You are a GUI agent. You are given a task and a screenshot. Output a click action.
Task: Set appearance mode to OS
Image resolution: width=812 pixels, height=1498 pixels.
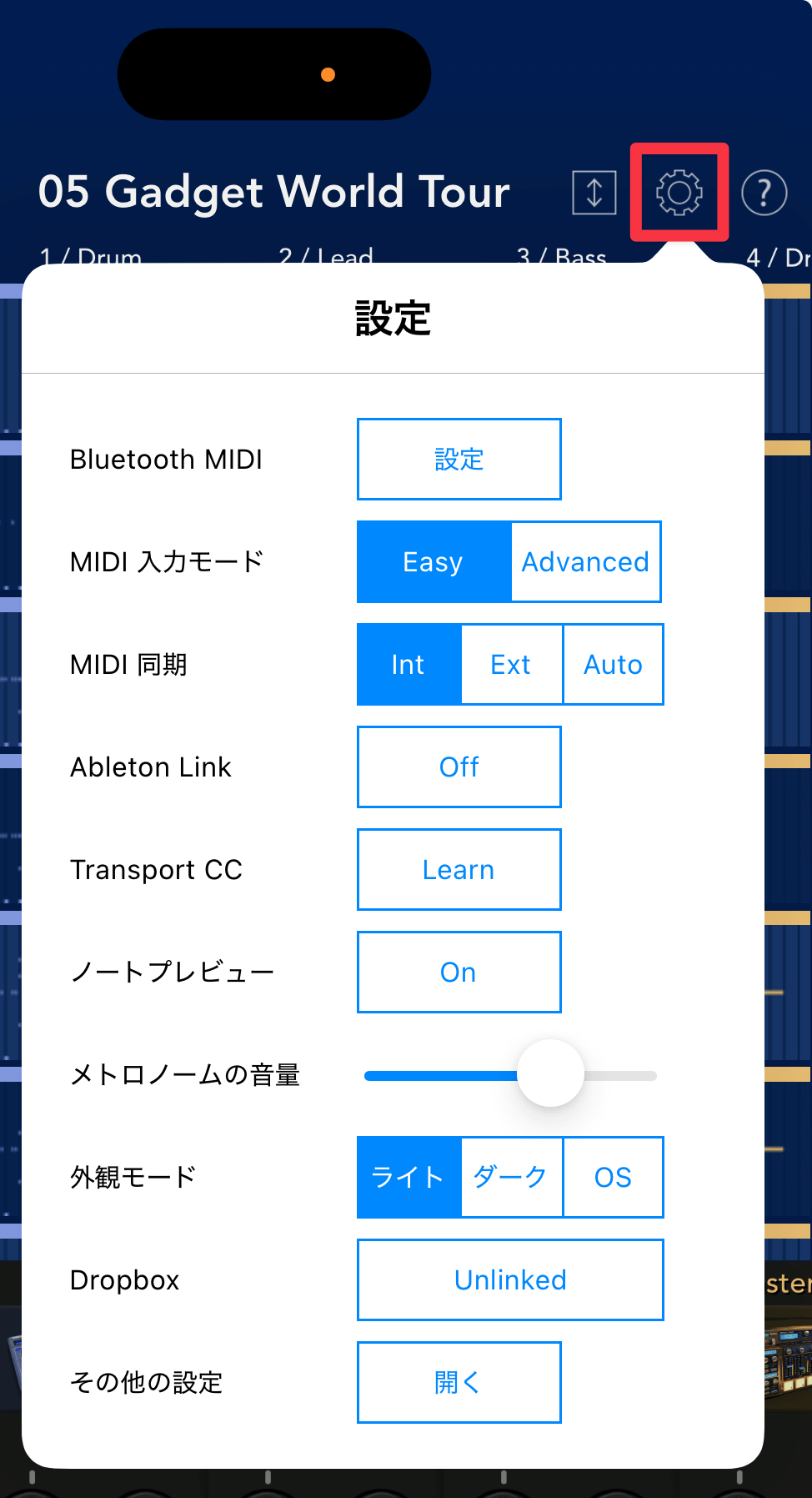(613, 1177)
